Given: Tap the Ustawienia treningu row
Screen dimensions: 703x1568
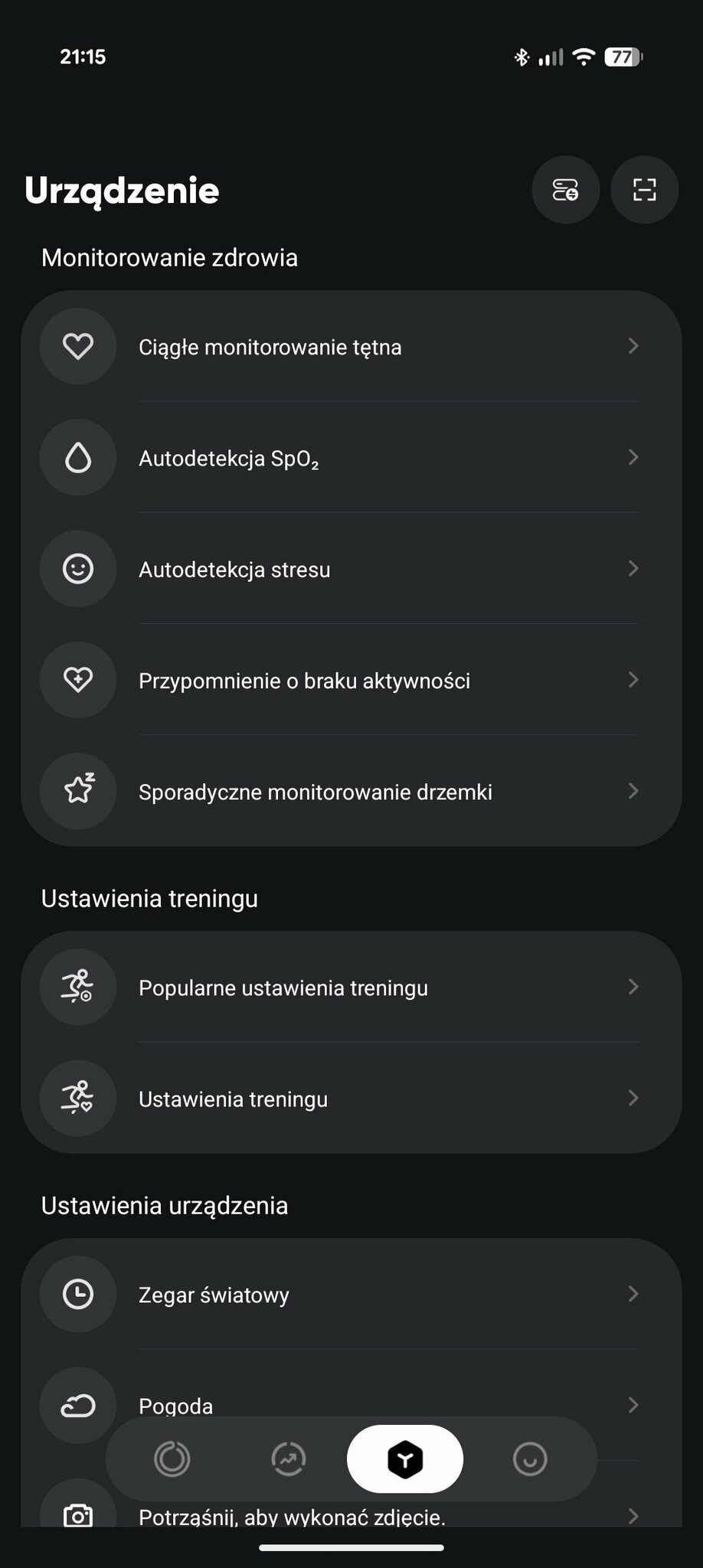Looking at the screenshot, I should (x=351, y=1099).
